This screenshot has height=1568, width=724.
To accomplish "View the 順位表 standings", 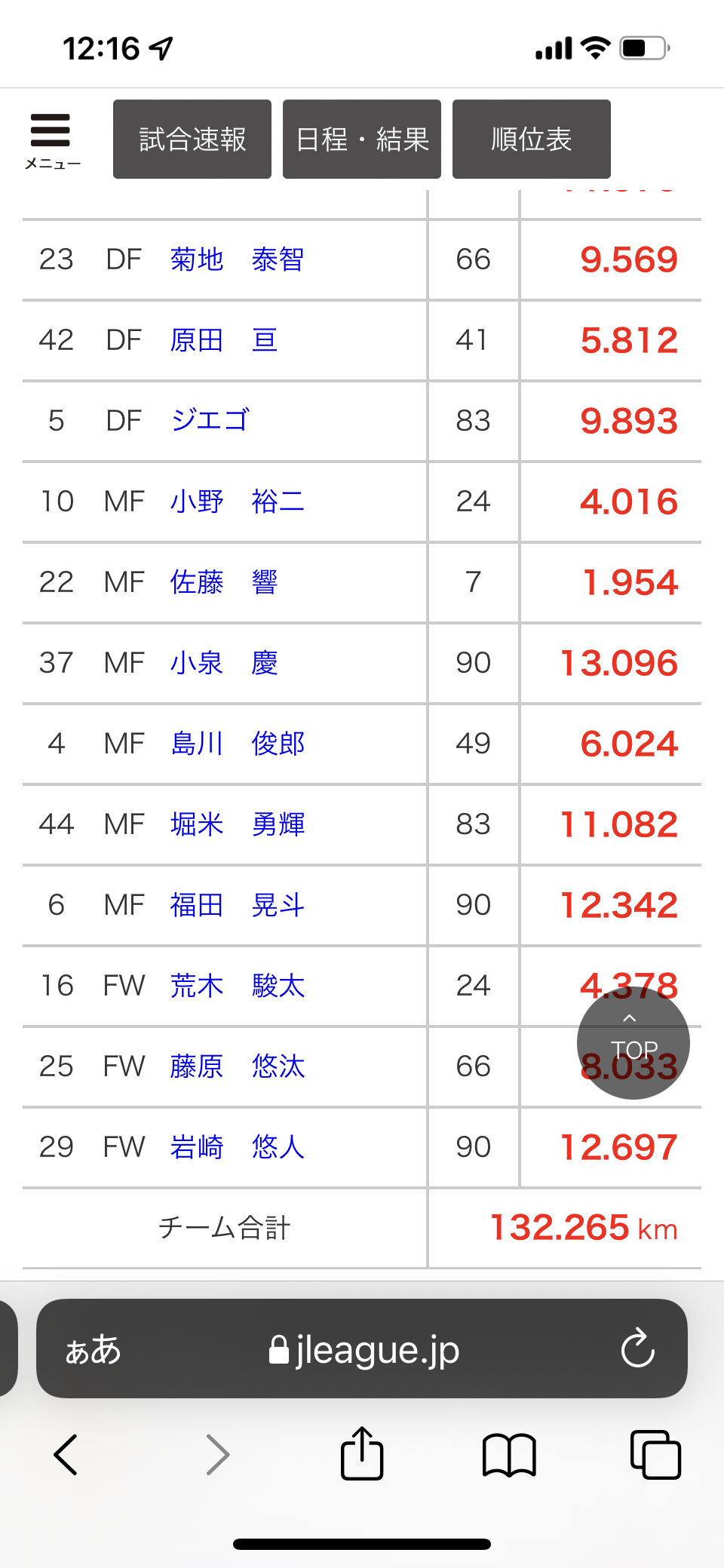I will pyautogui.click(x=532, y=140).
